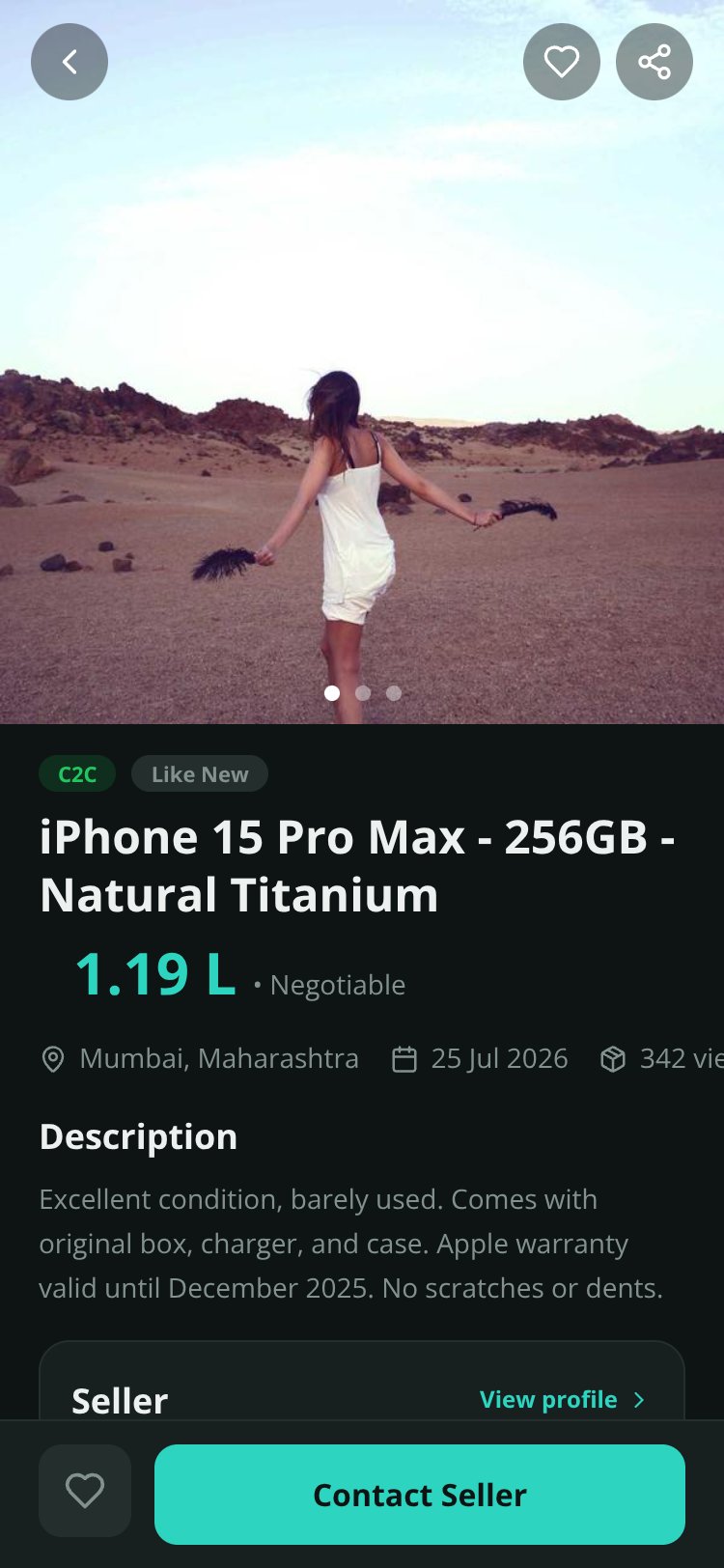Image resolution: width=724 pixels, height=1568 pixels.
Task: Jump to the second photo indicator dot
Action: (363, 693)
